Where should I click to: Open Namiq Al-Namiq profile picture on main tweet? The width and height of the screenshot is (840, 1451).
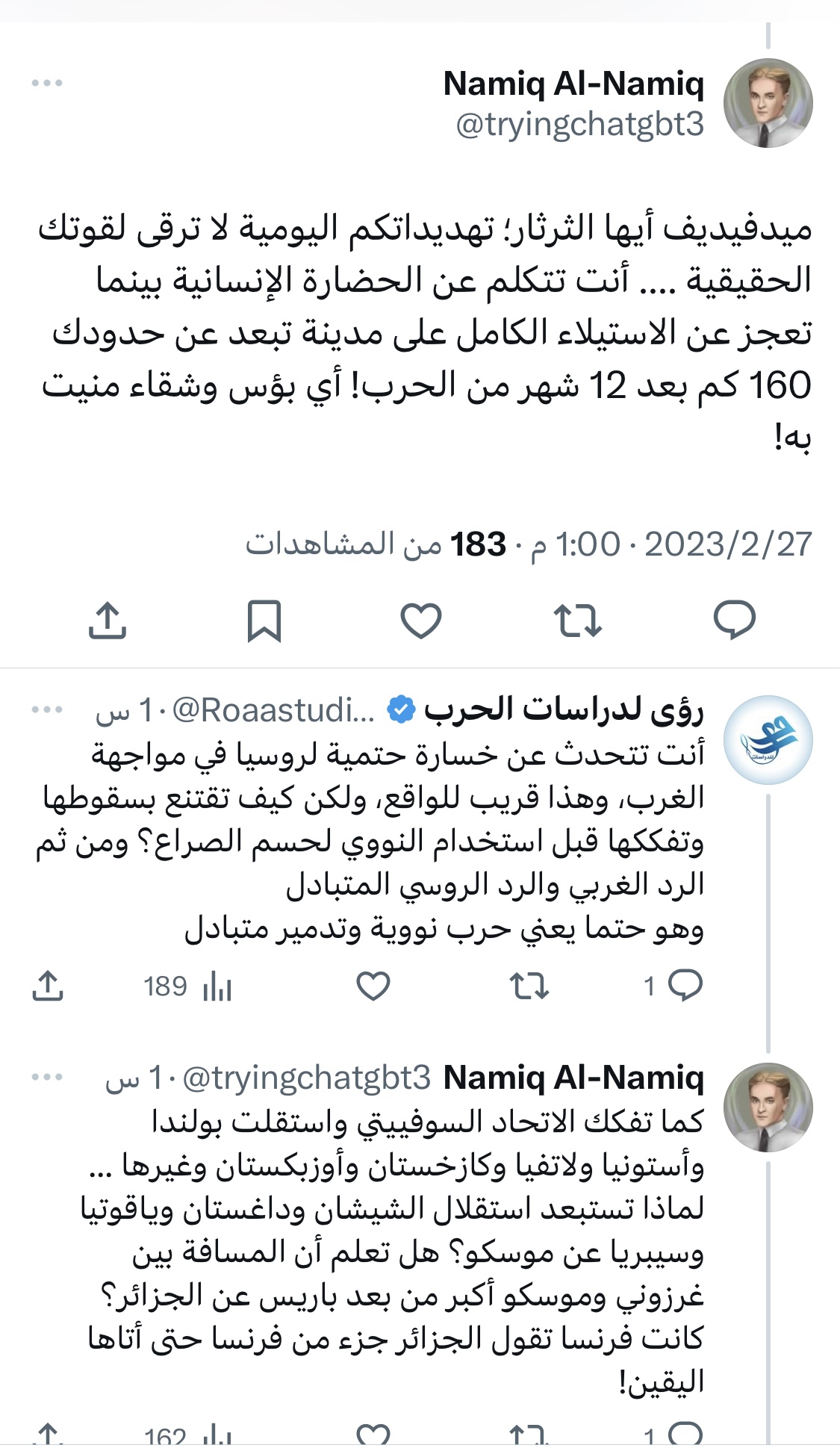point(768,103)
